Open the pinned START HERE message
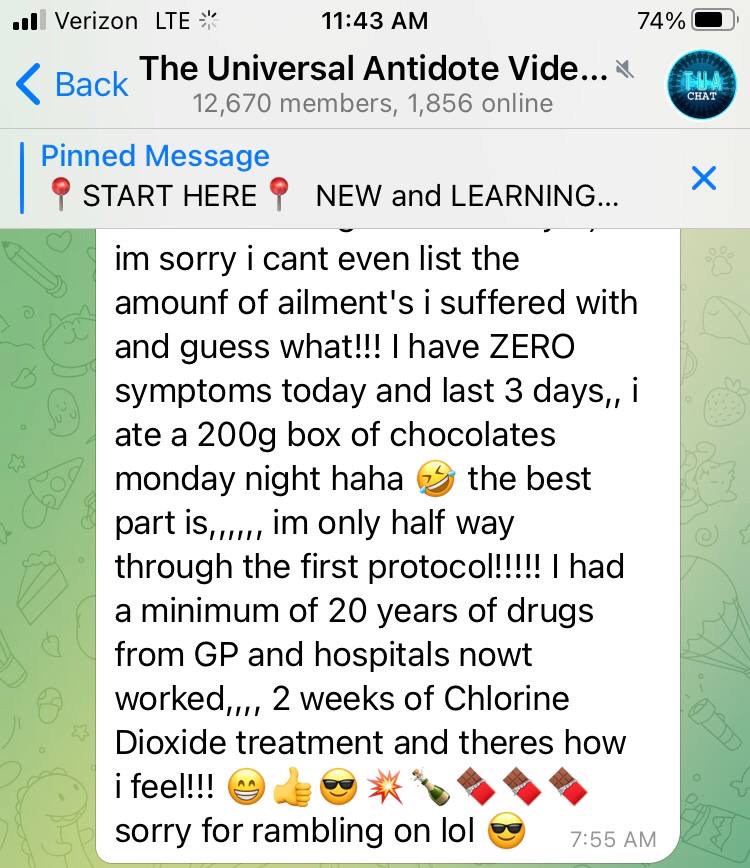Screen dimensions: 750x868 click(x=330, y=177)
